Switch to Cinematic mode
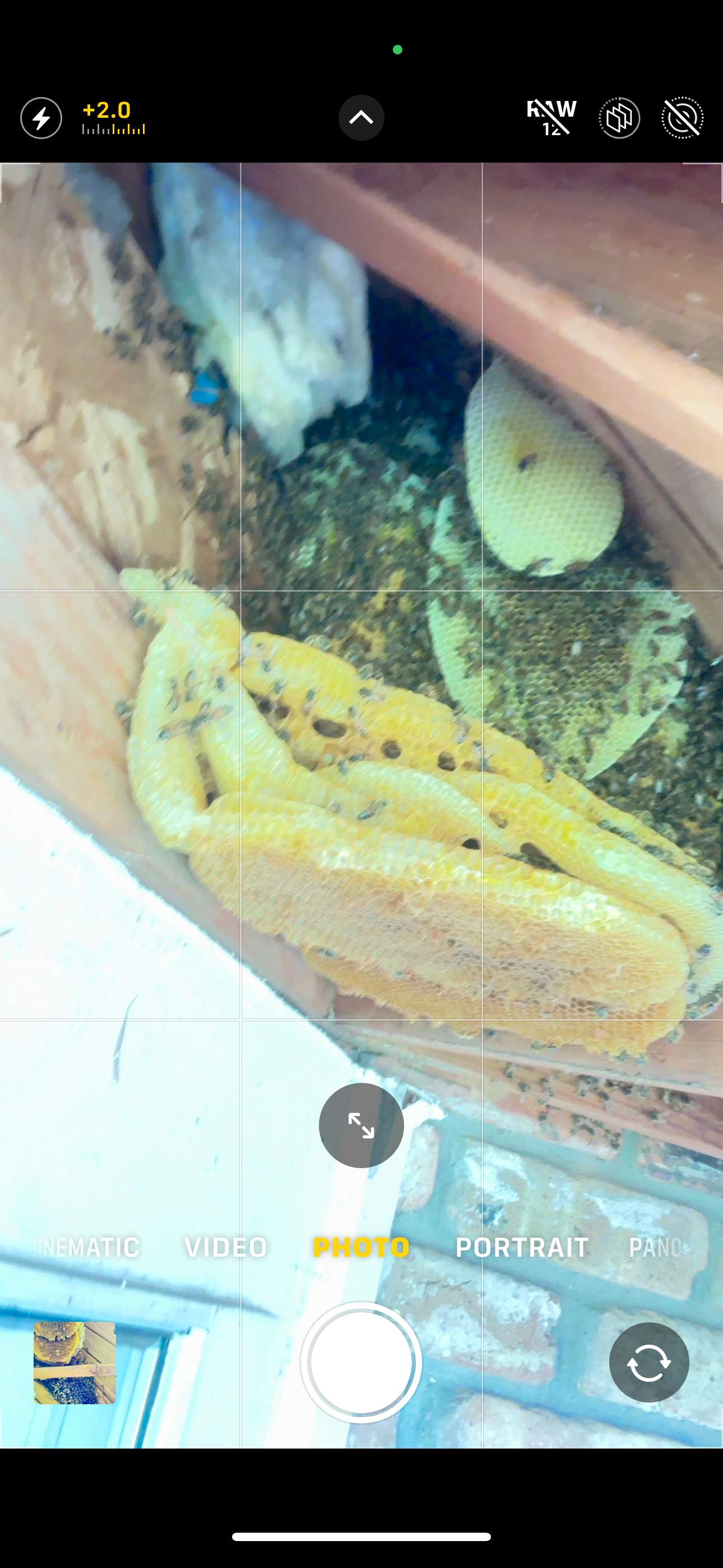The width and height of the screenshot is (723, 1568). 88,1247
